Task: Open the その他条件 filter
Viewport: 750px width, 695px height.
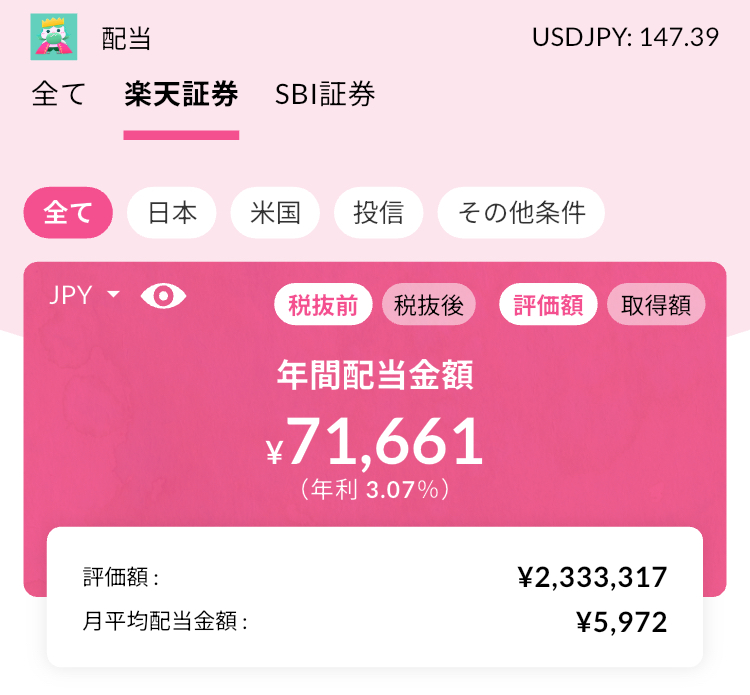Action: (520, 213)
